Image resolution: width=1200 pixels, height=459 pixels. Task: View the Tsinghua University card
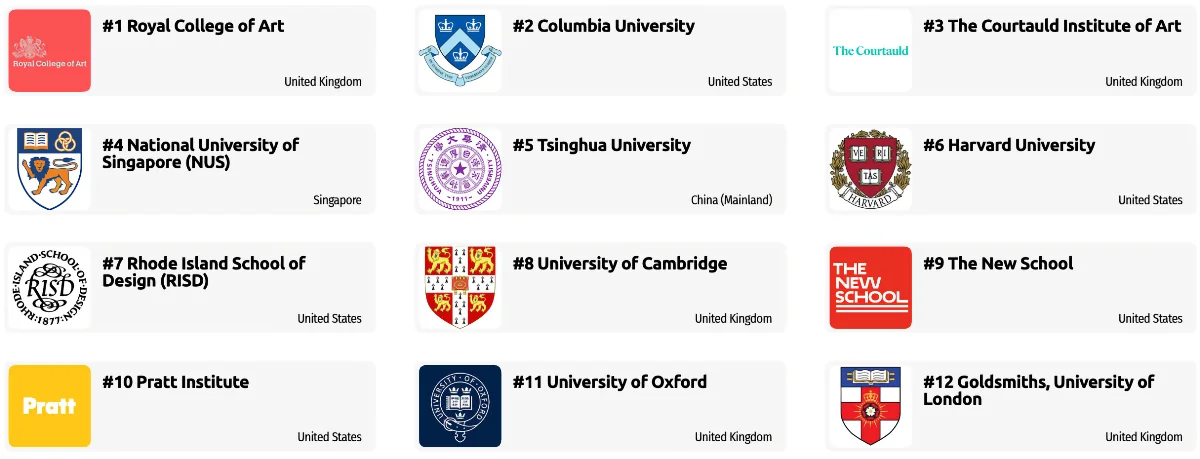coord(601,146)
